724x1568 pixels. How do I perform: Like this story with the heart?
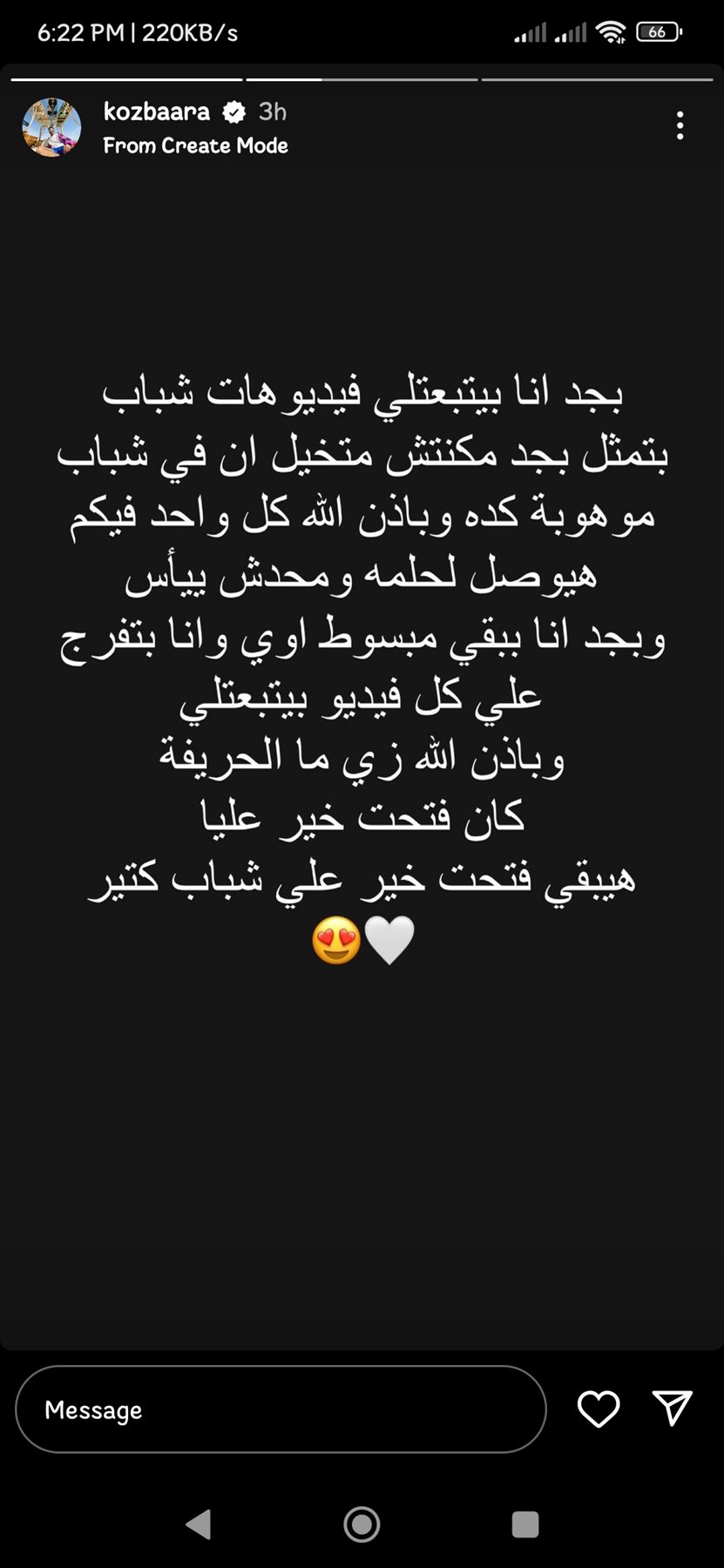pos(599,1409)
